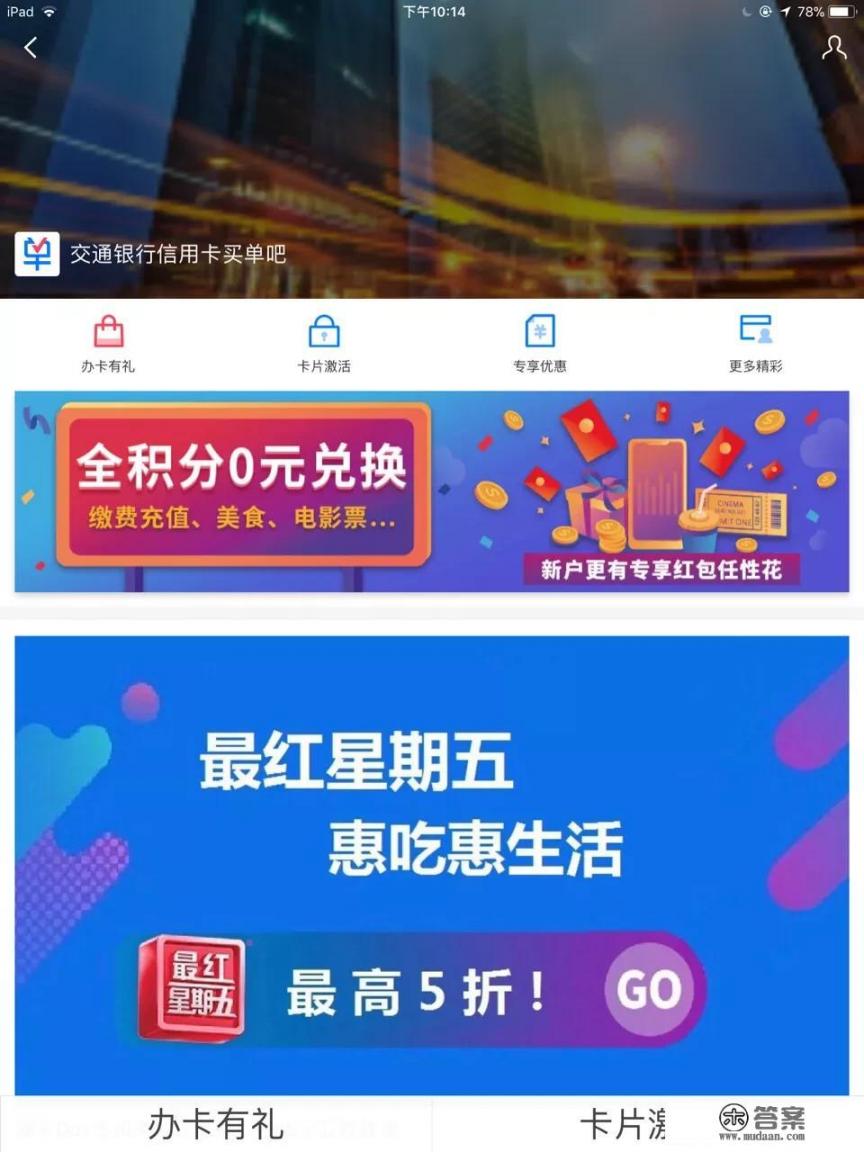The image size is (864, 1152).
Task: Select the 卡片激活 lock icon
Action: 324,331
